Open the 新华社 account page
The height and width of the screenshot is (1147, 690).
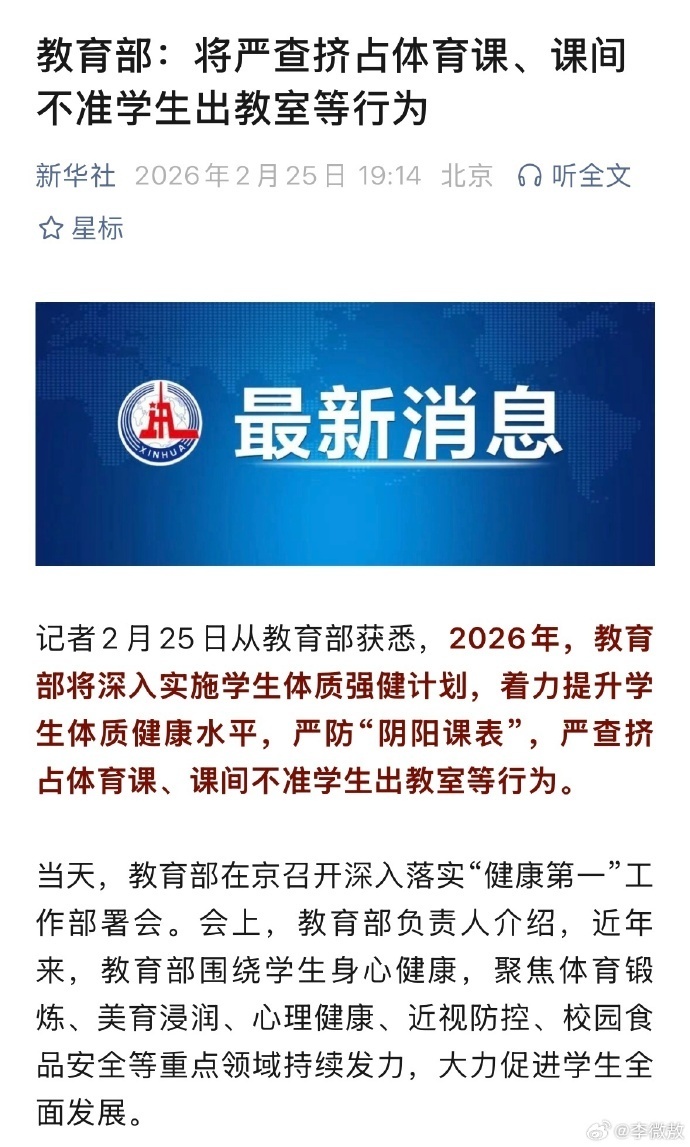[x=76, y=176]
